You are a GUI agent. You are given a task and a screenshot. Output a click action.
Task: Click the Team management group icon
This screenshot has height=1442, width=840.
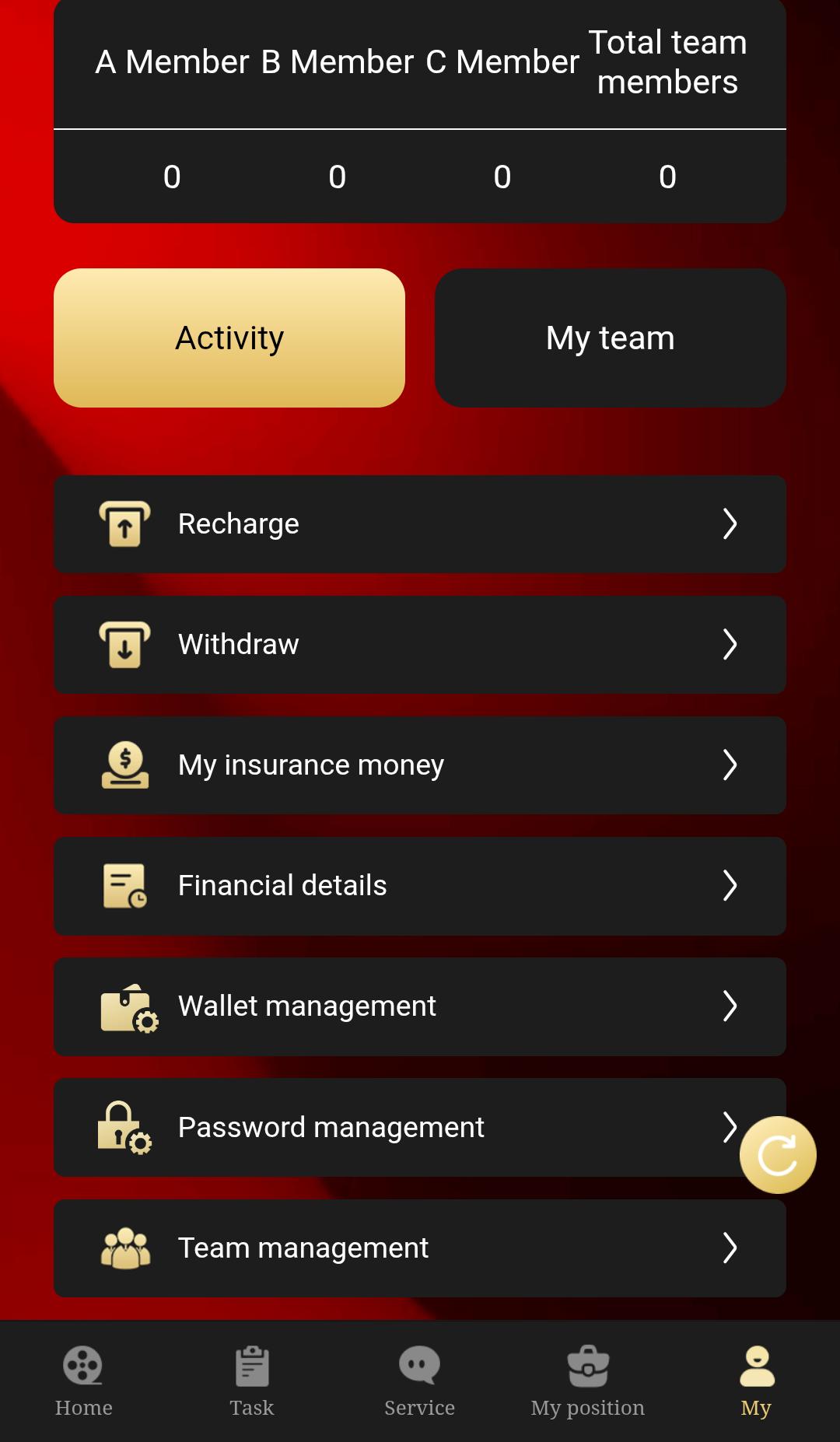point(124,1248)
